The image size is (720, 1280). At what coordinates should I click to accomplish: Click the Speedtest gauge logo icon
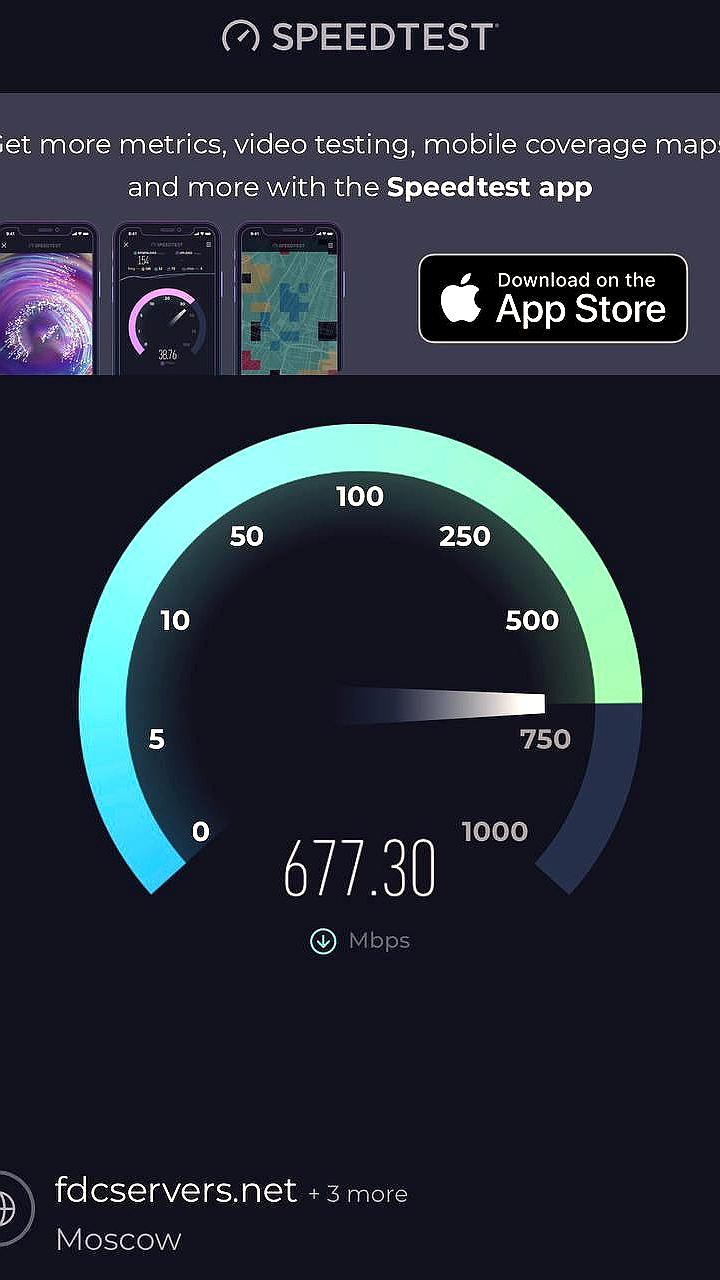click(x=241, y=36)
